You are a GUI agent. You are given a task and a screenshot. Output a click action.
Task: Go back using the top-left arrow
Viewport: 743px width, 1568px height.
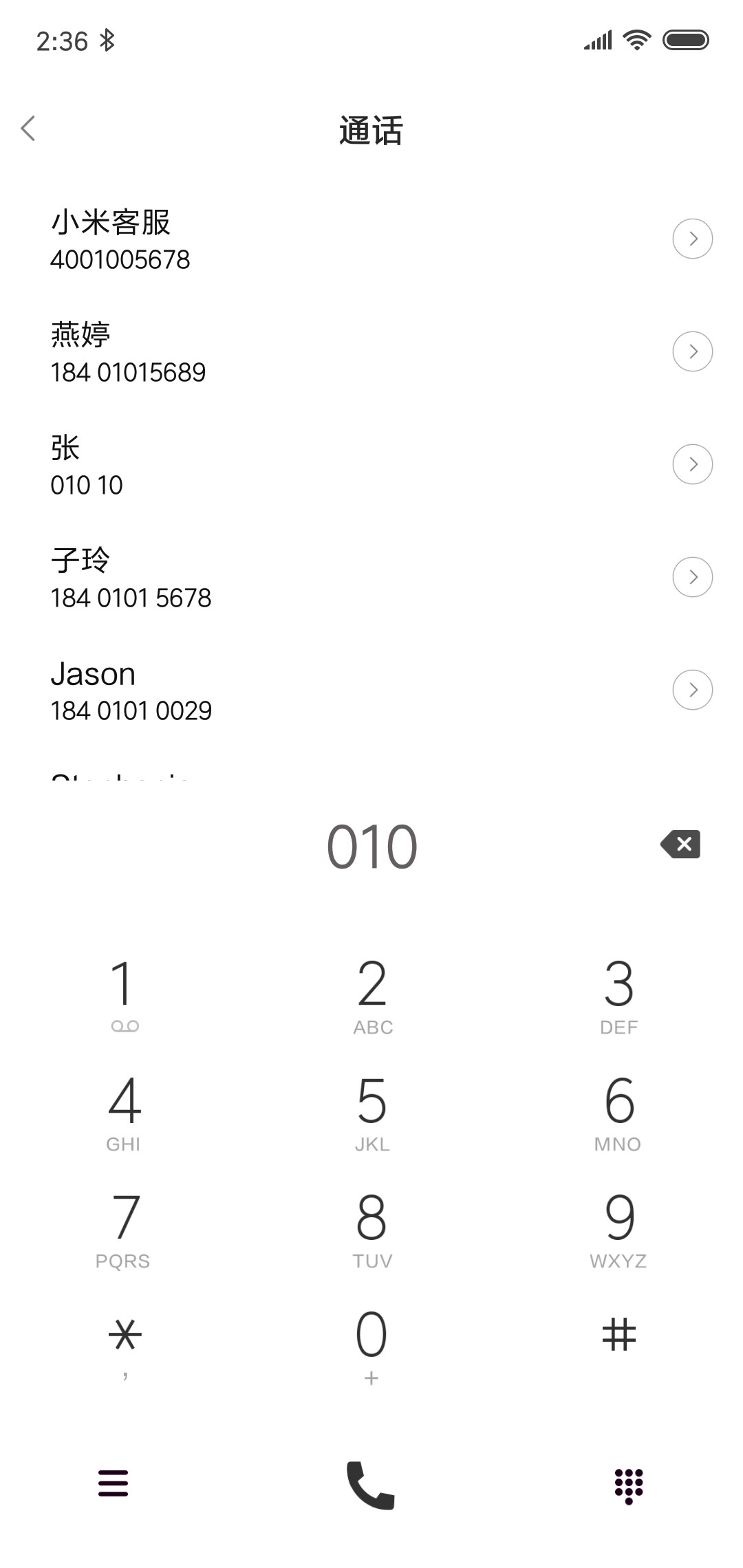(28, 129)
